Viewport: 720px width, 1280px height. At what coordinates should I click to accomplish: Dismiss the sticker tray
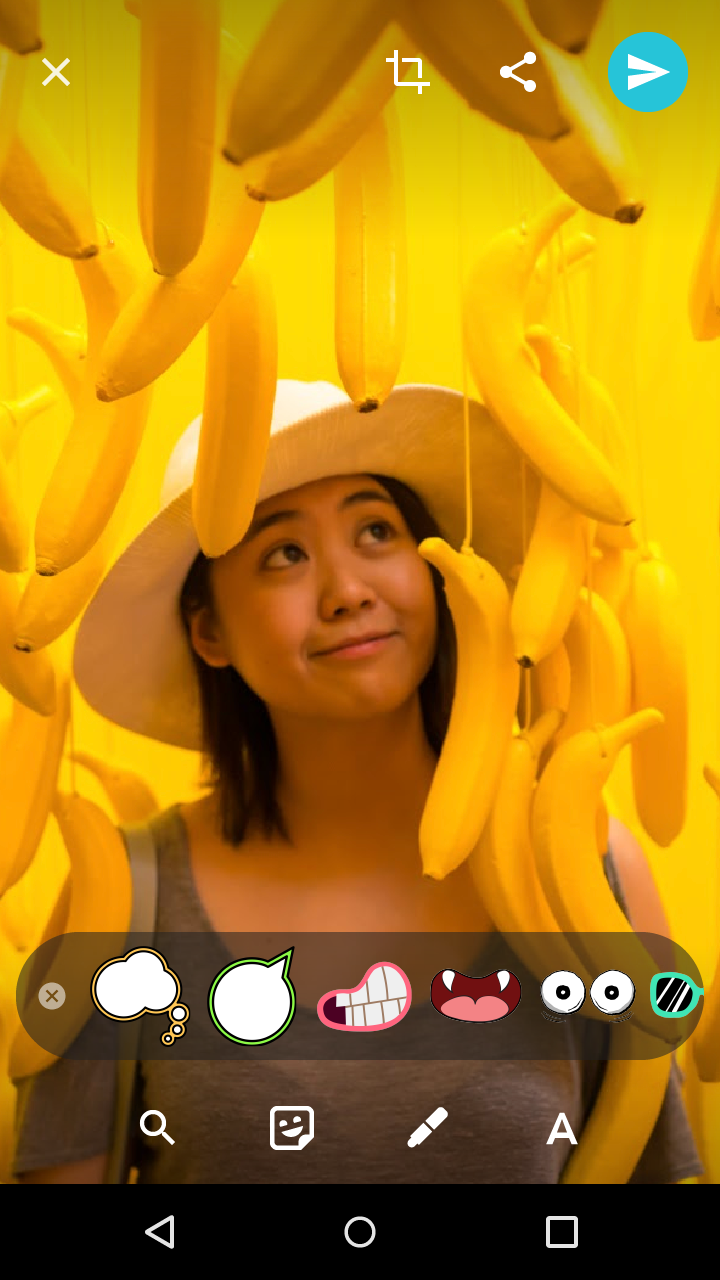tap(52, 996)
